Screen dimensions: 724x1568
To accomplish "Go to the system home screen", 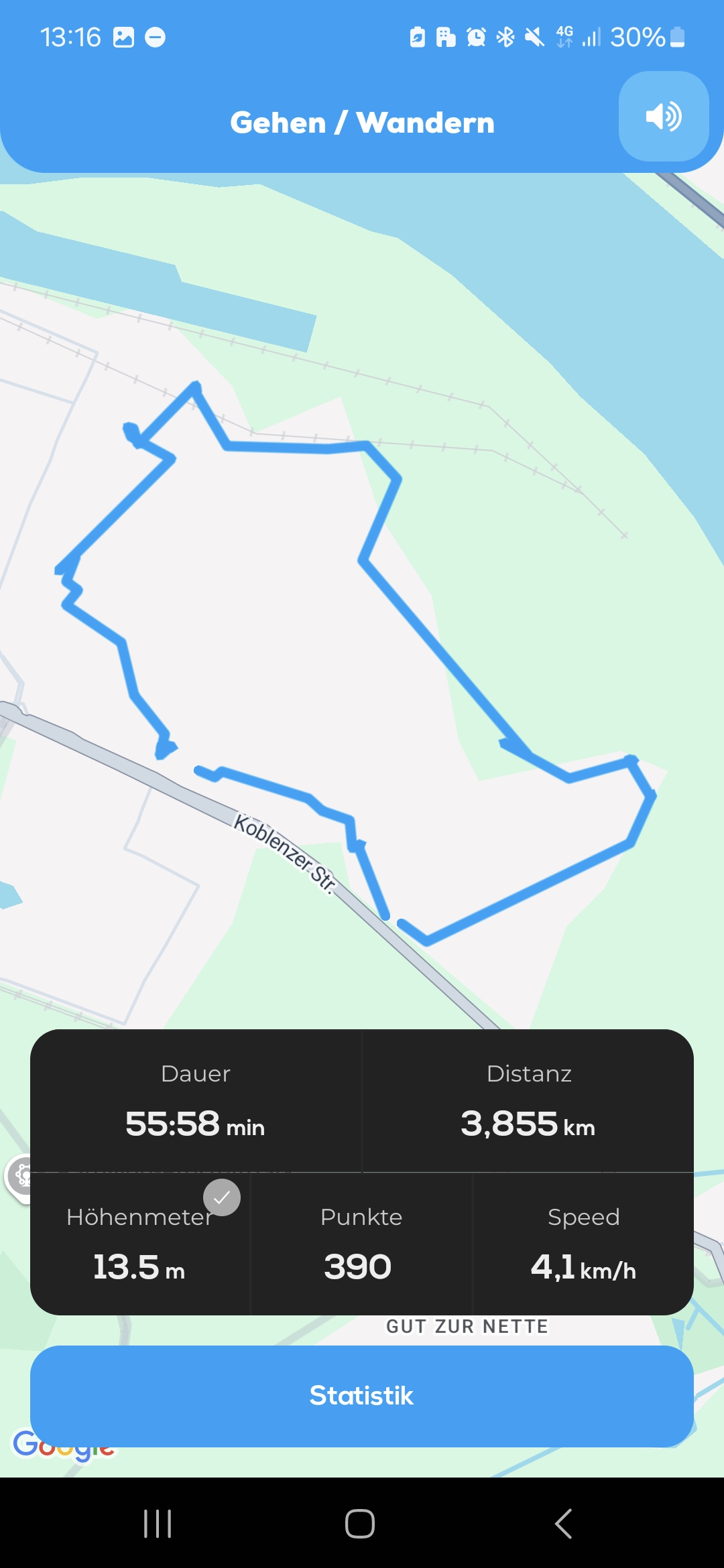I will tap(360, 1523).
